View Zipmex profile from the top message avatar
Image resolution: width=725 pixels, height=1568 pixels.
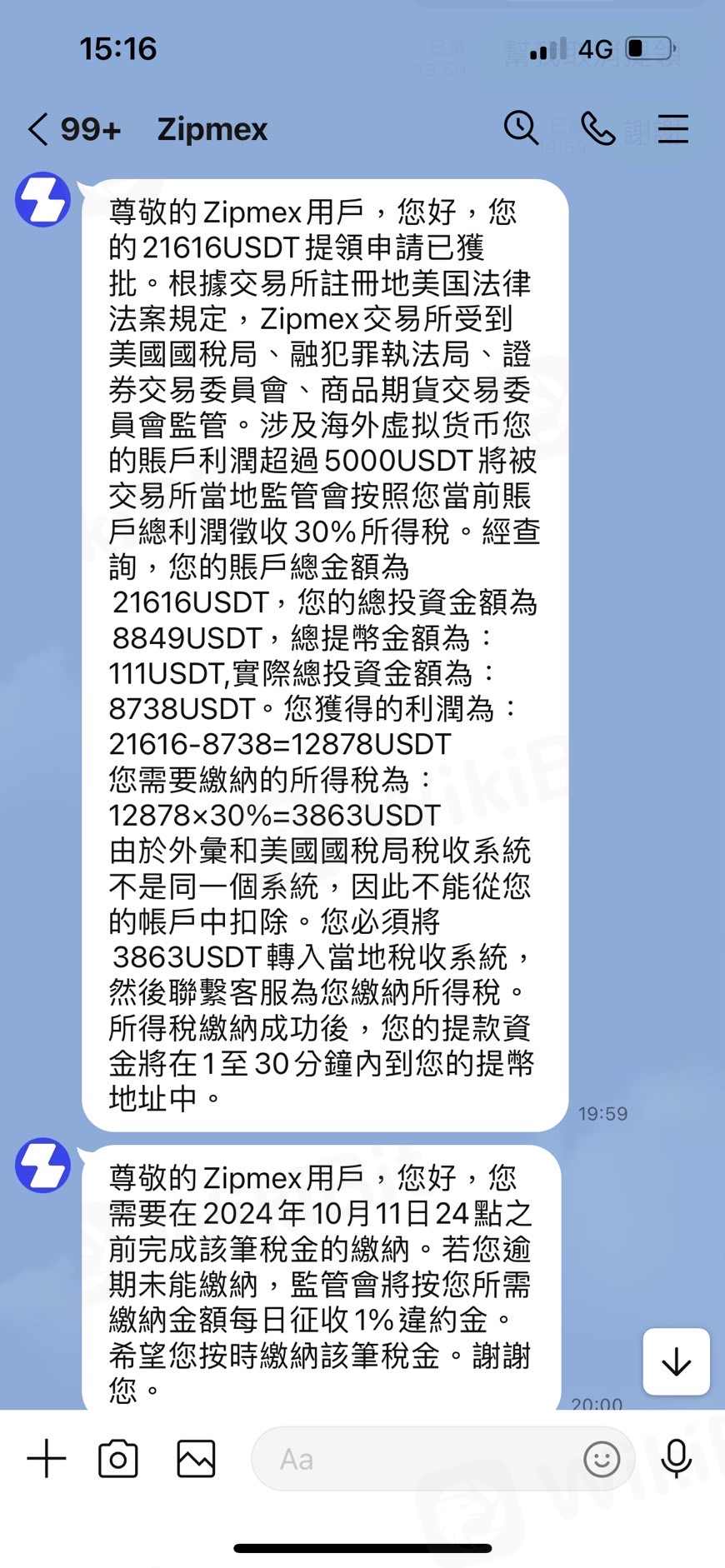(x=43, y=200)
